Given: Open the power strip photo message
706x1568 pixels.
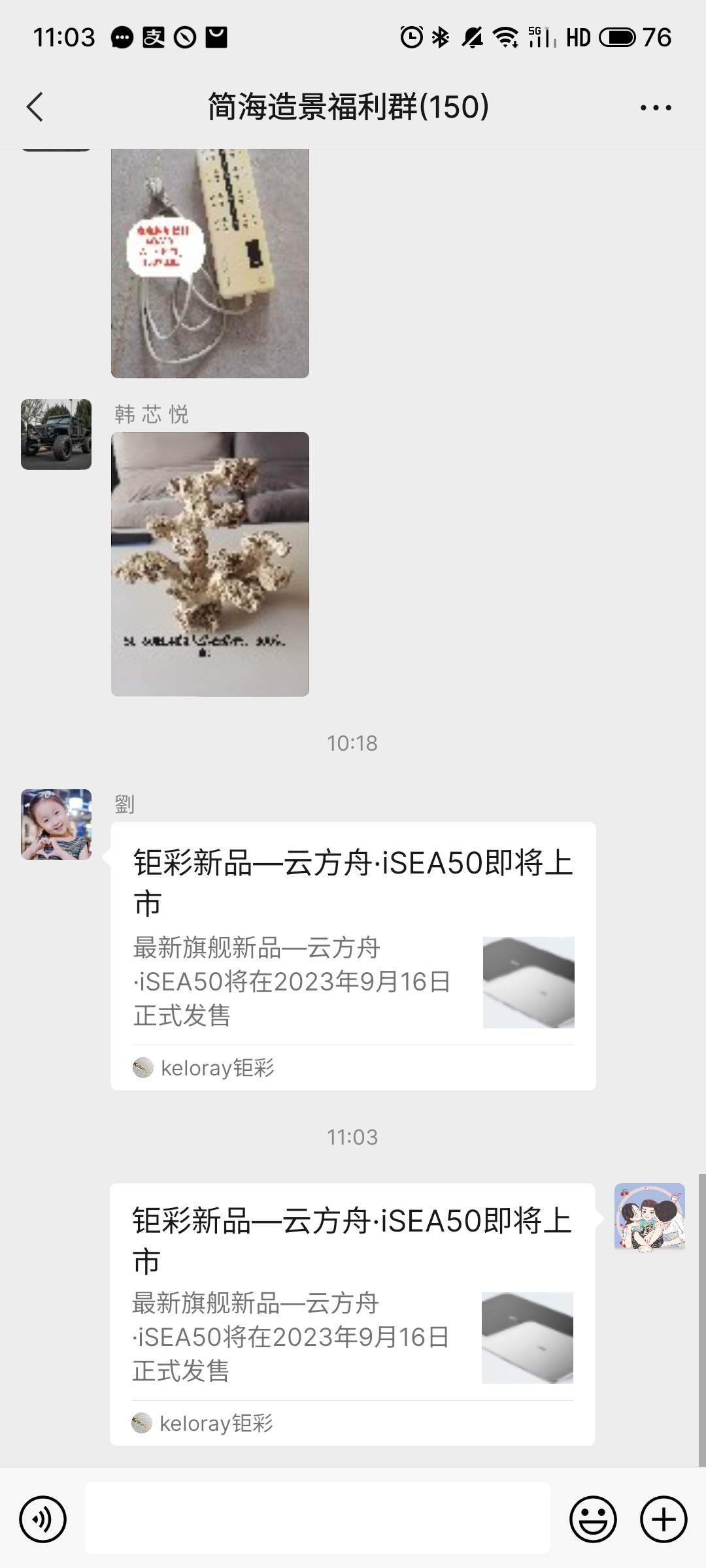Looking at the screenshot, I should [210, 263].
